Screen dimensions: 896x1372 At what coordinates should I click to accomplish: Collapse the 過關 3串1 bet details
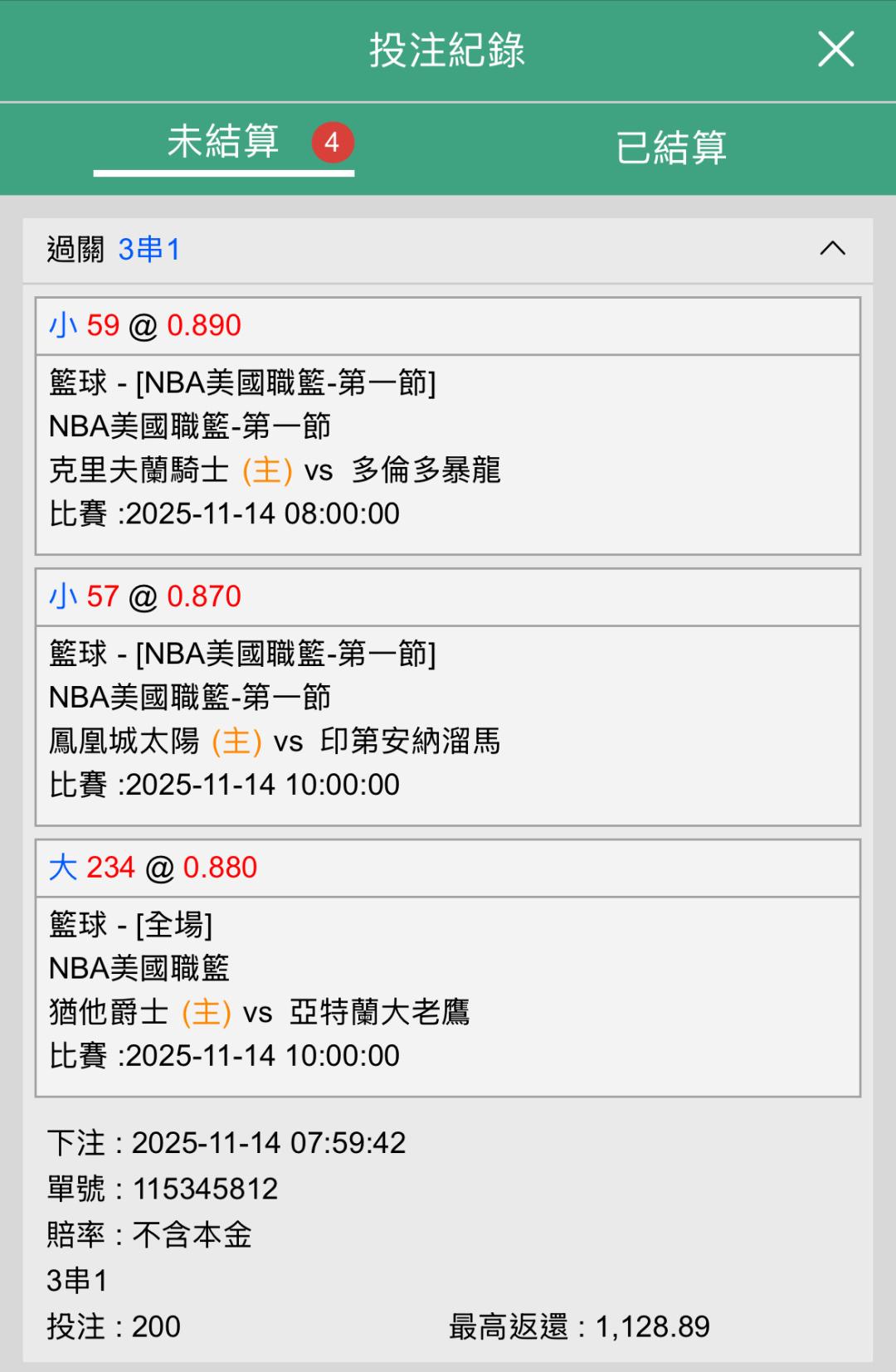(x=832, y=249)
